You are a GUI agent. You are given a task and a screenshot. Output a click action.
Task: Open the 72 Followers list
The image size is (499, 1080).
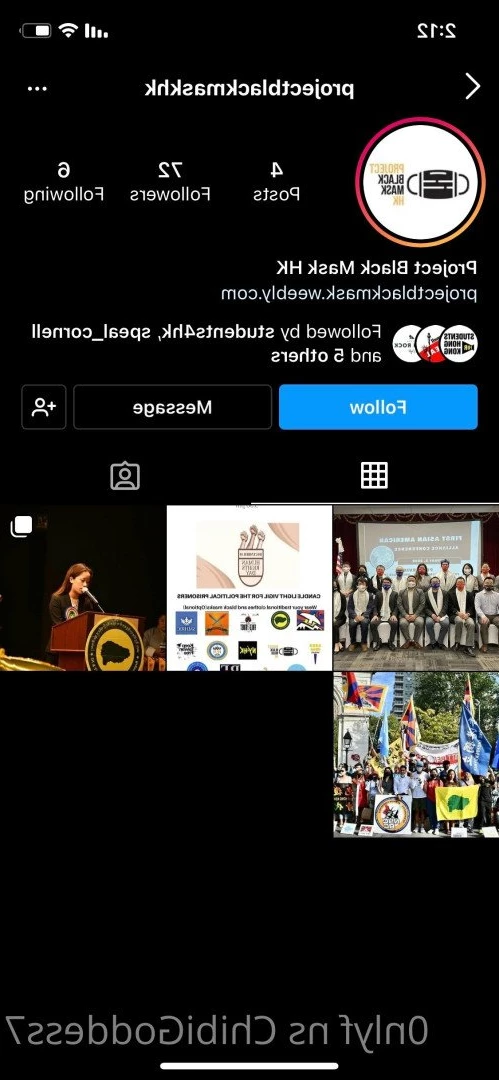coord(170,182)
